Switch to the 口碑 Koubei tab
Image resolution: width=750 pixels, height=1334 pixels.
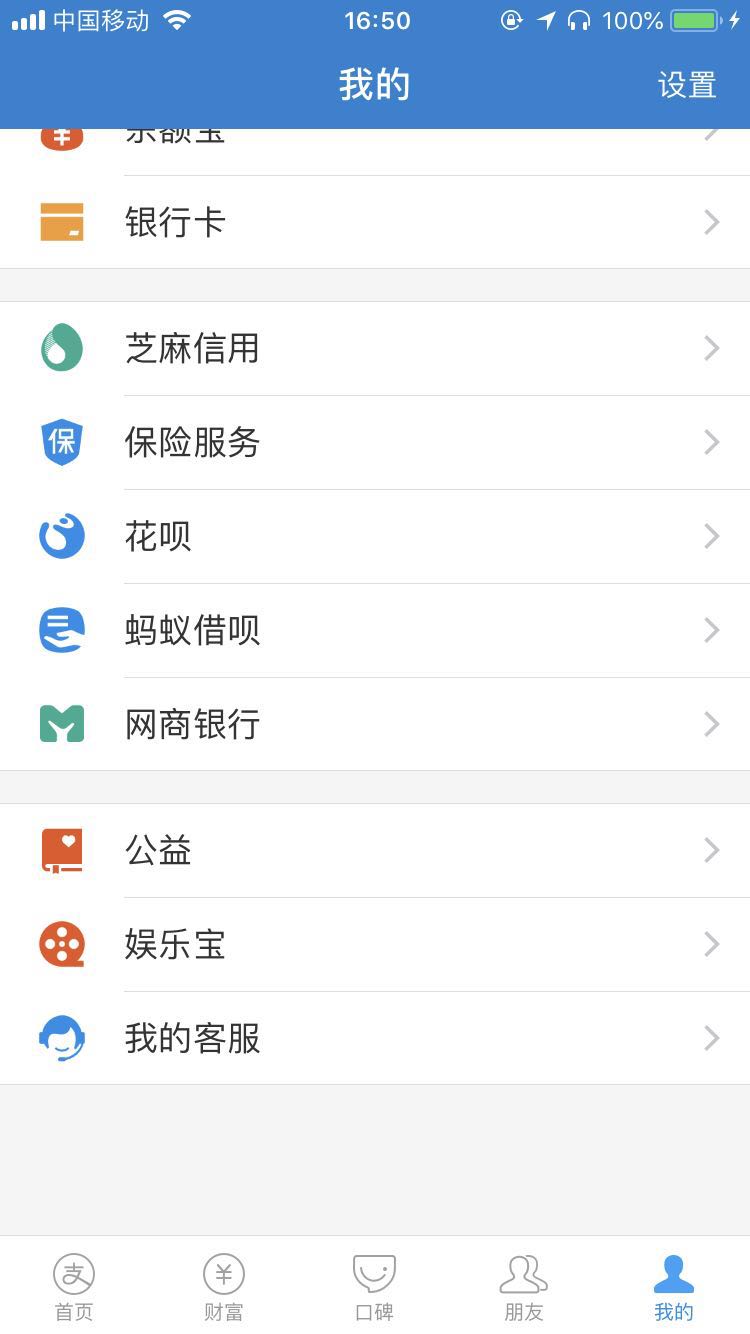coord(373,1285)
